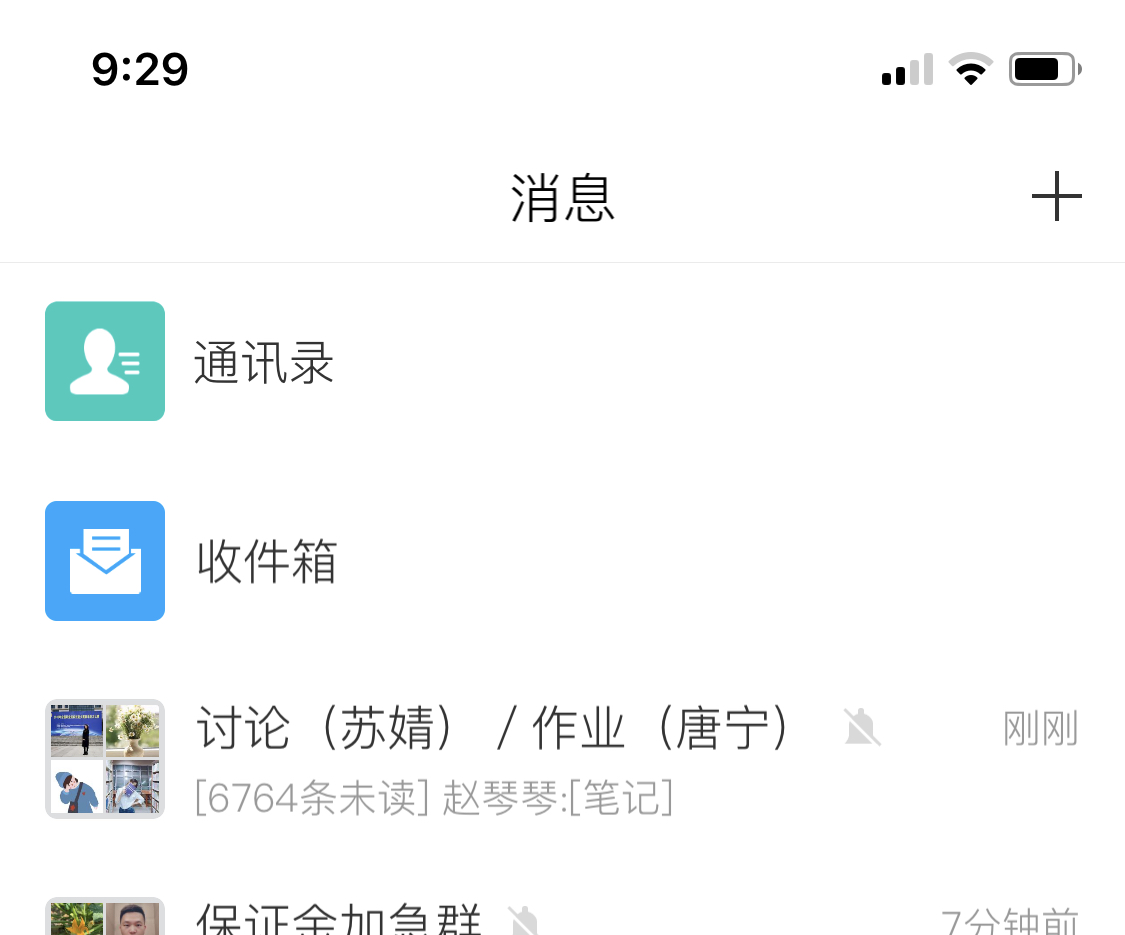Image resolution: width=1125 pixels, height=935 pixels.
Task: Open 通讯录 contacts
Action: coord(263,362)
